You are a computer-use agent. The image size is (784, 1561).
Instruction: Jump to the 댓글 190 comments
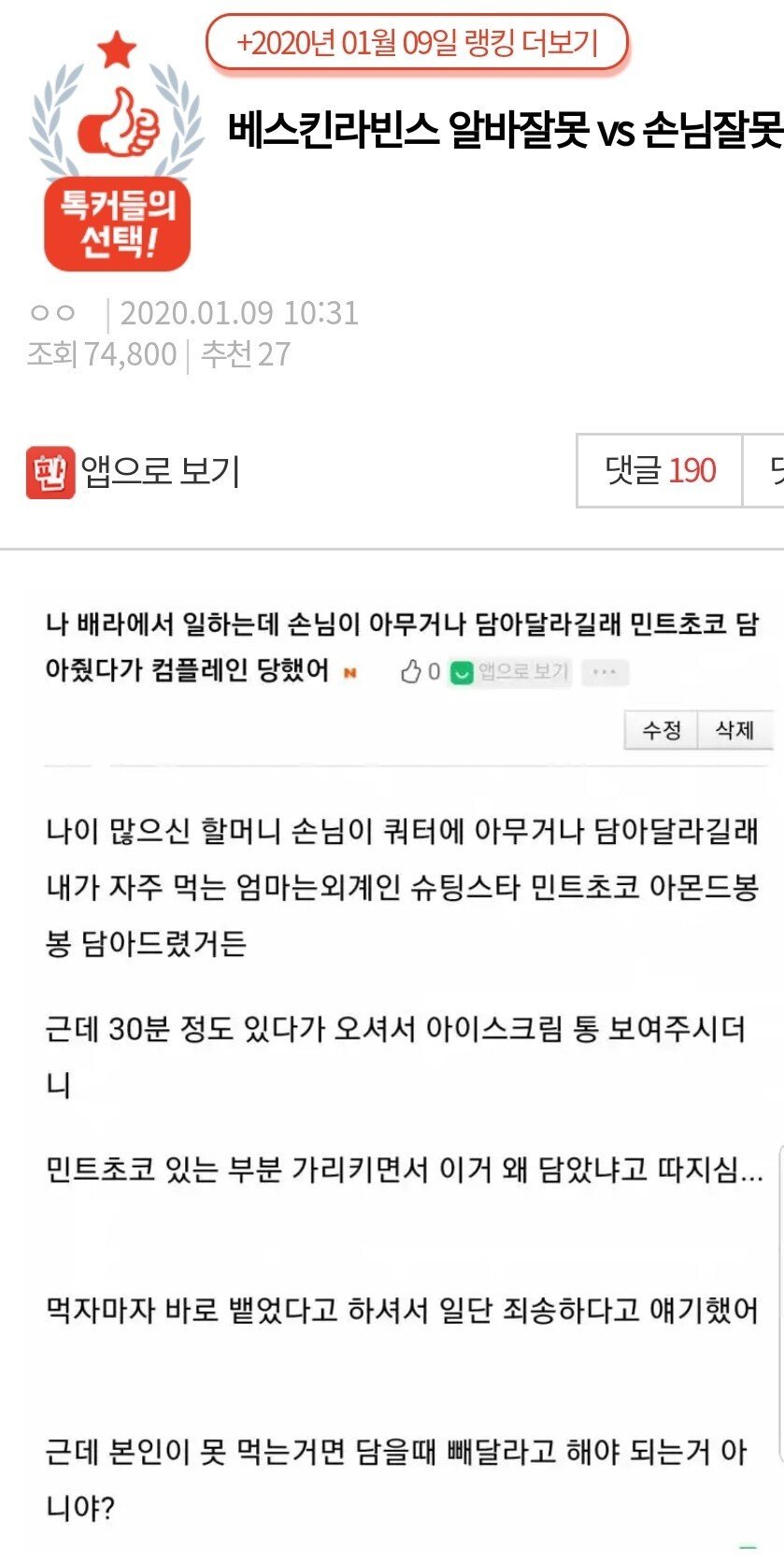pos(660,470)
